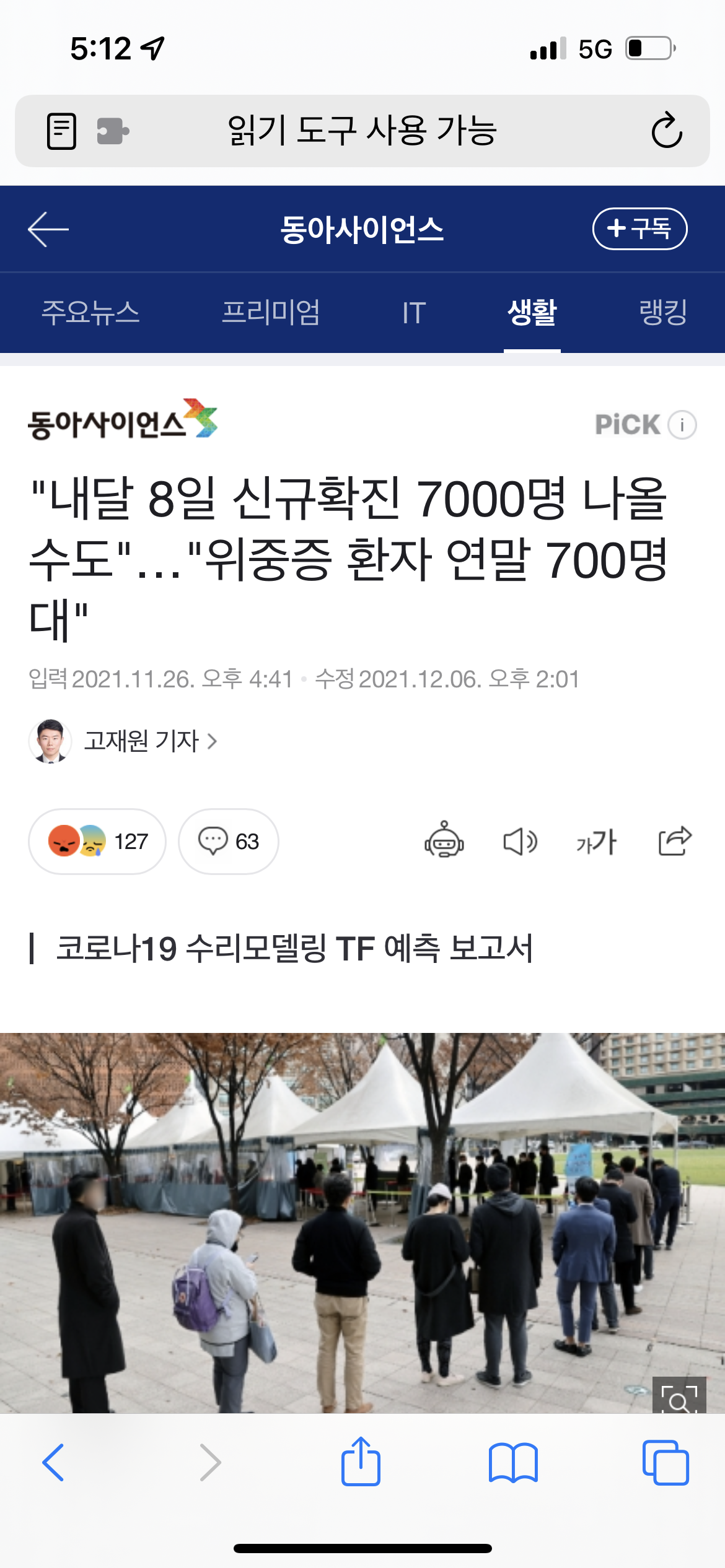The image size is (725, 1568).
Task: Switch to the 프리미엄 tab
Action: (x=271, y=312)
